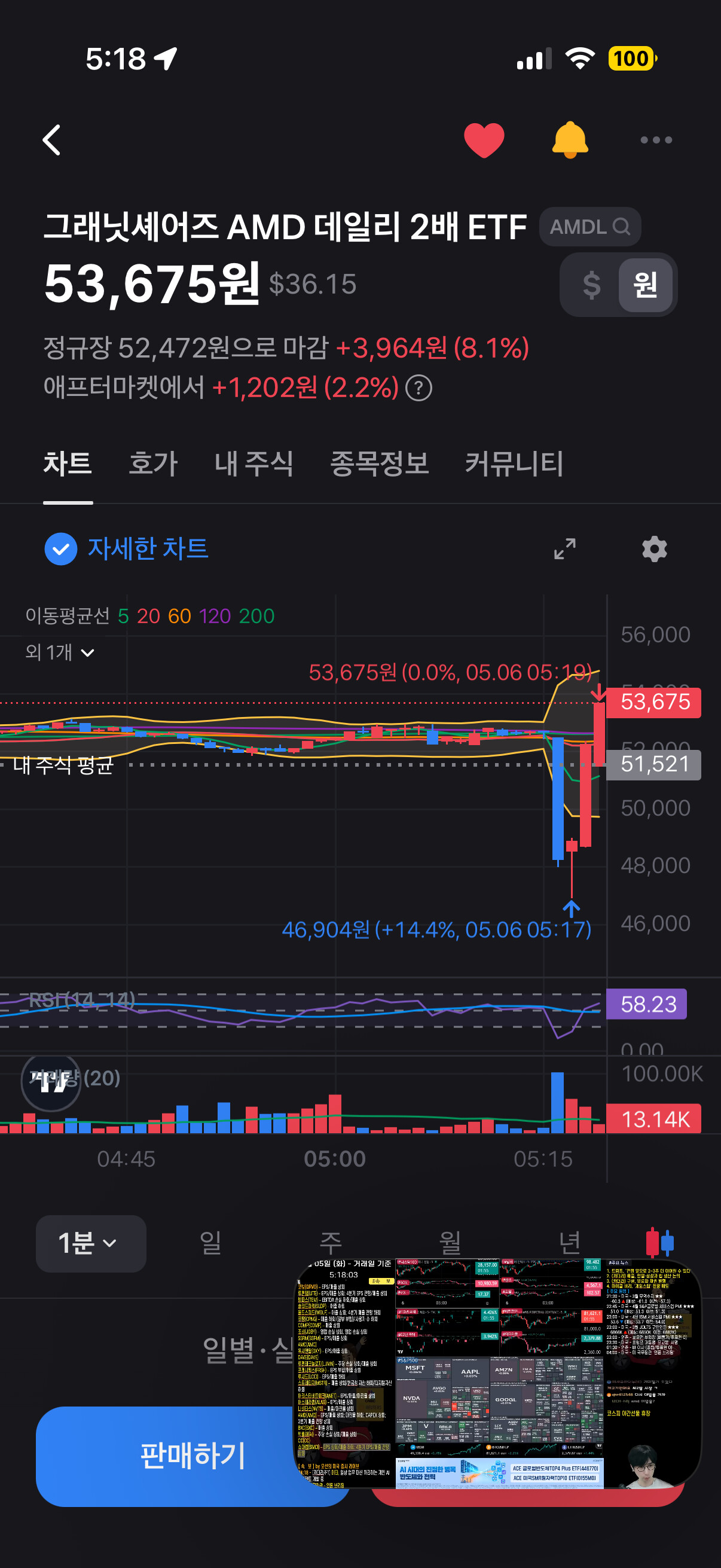Expand the 외 1개 indicator dropdown
721x1568 pixels.
coord(60,652)
